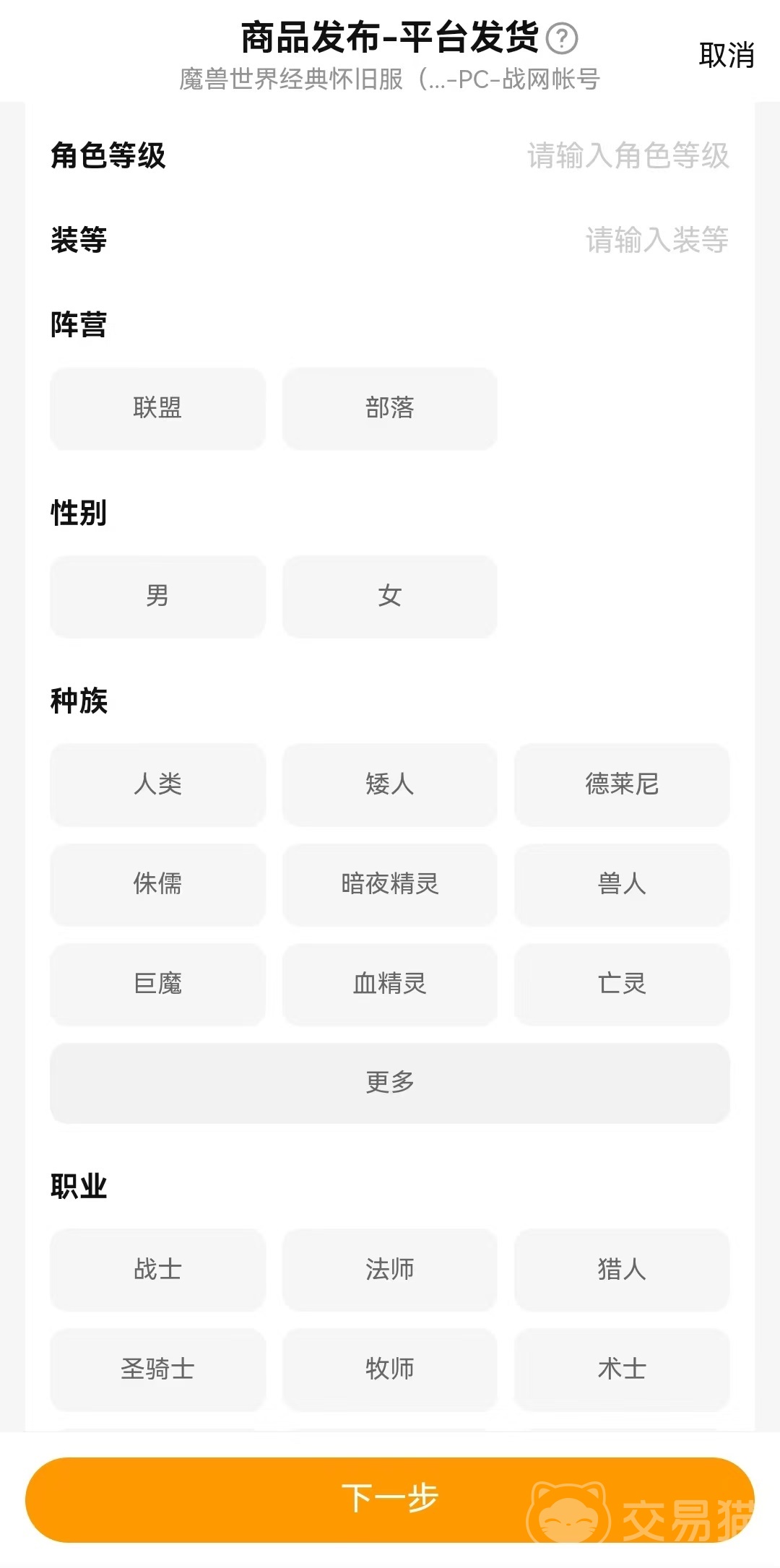Pick 兽人 as the race

tap(621, 883)
